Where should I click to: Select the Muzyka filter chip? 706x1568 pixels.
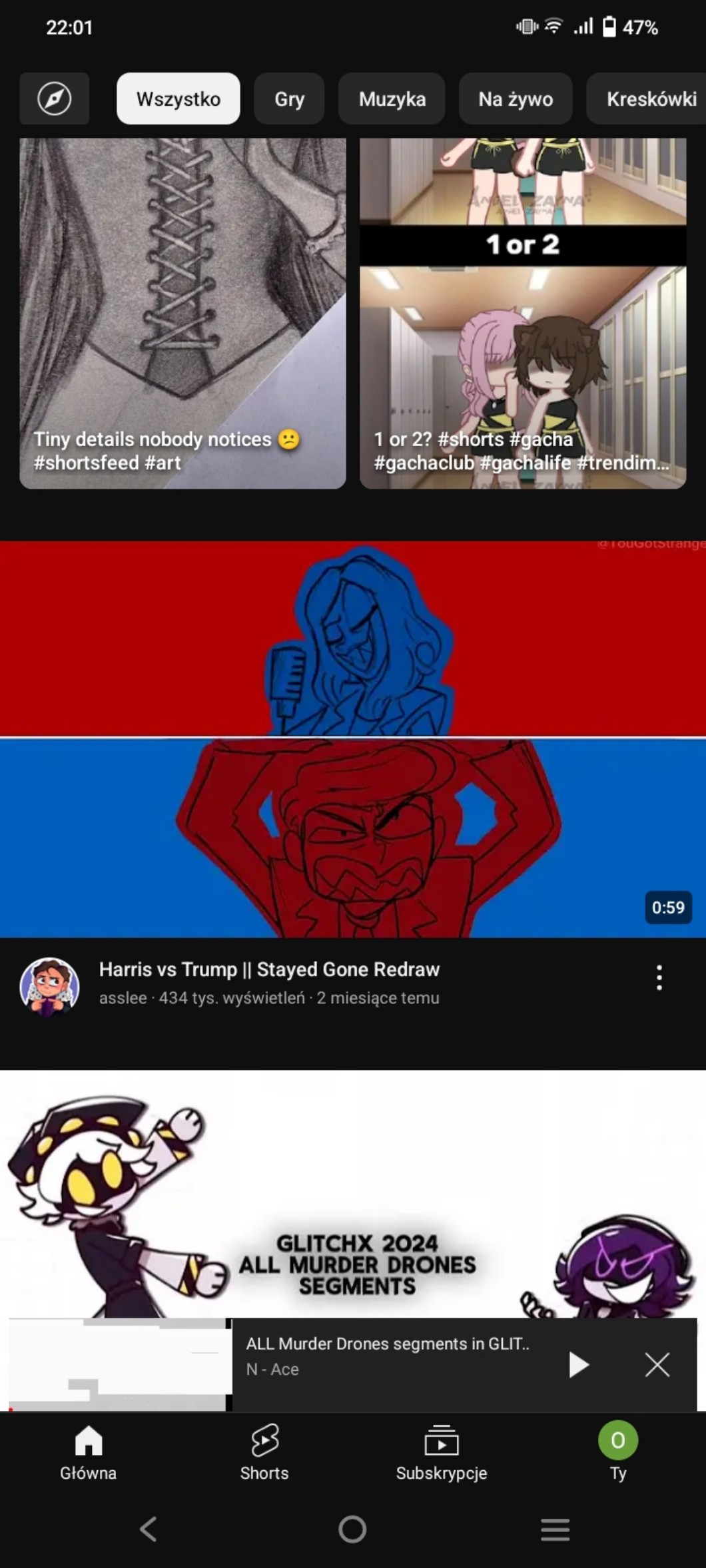click(392, 99)
